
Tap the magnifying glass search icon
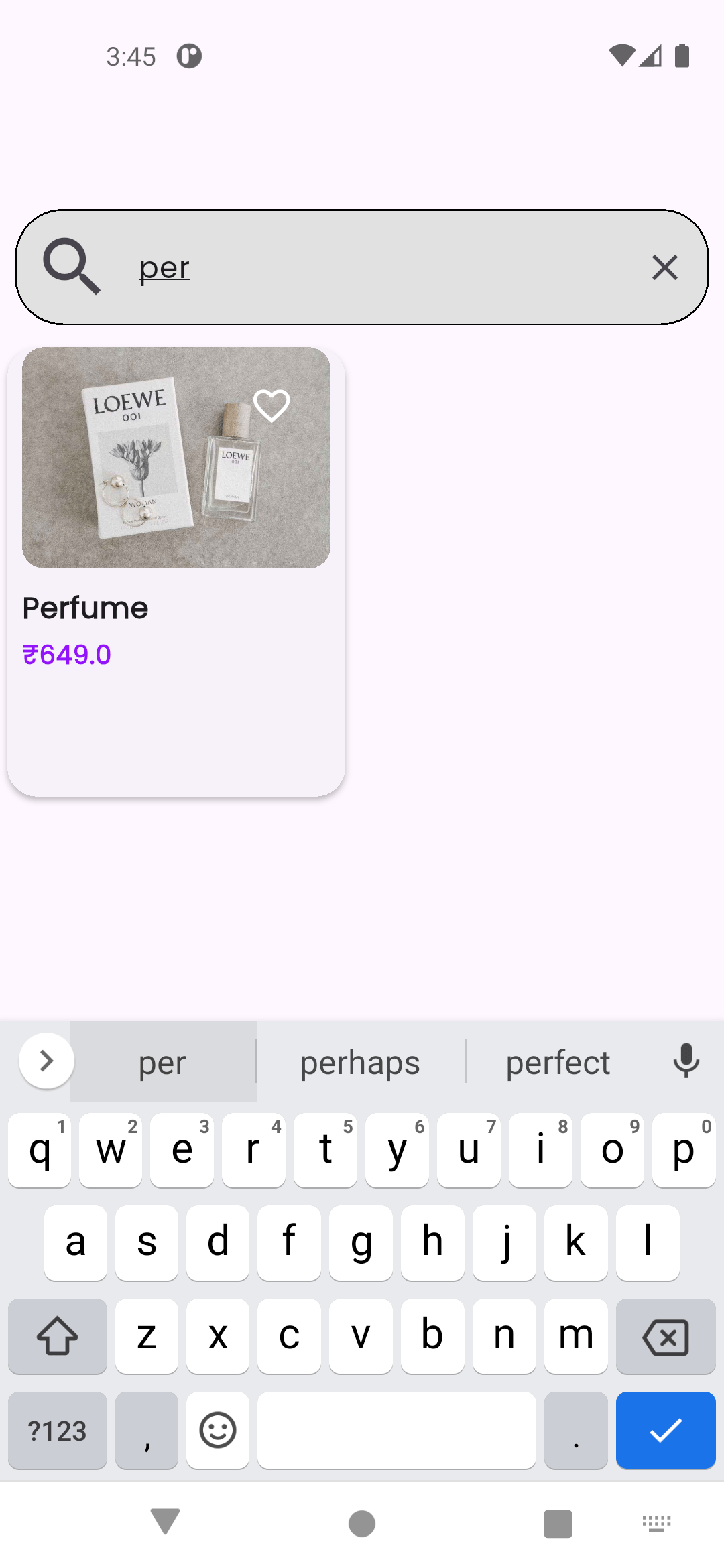(x=72, y=266)
